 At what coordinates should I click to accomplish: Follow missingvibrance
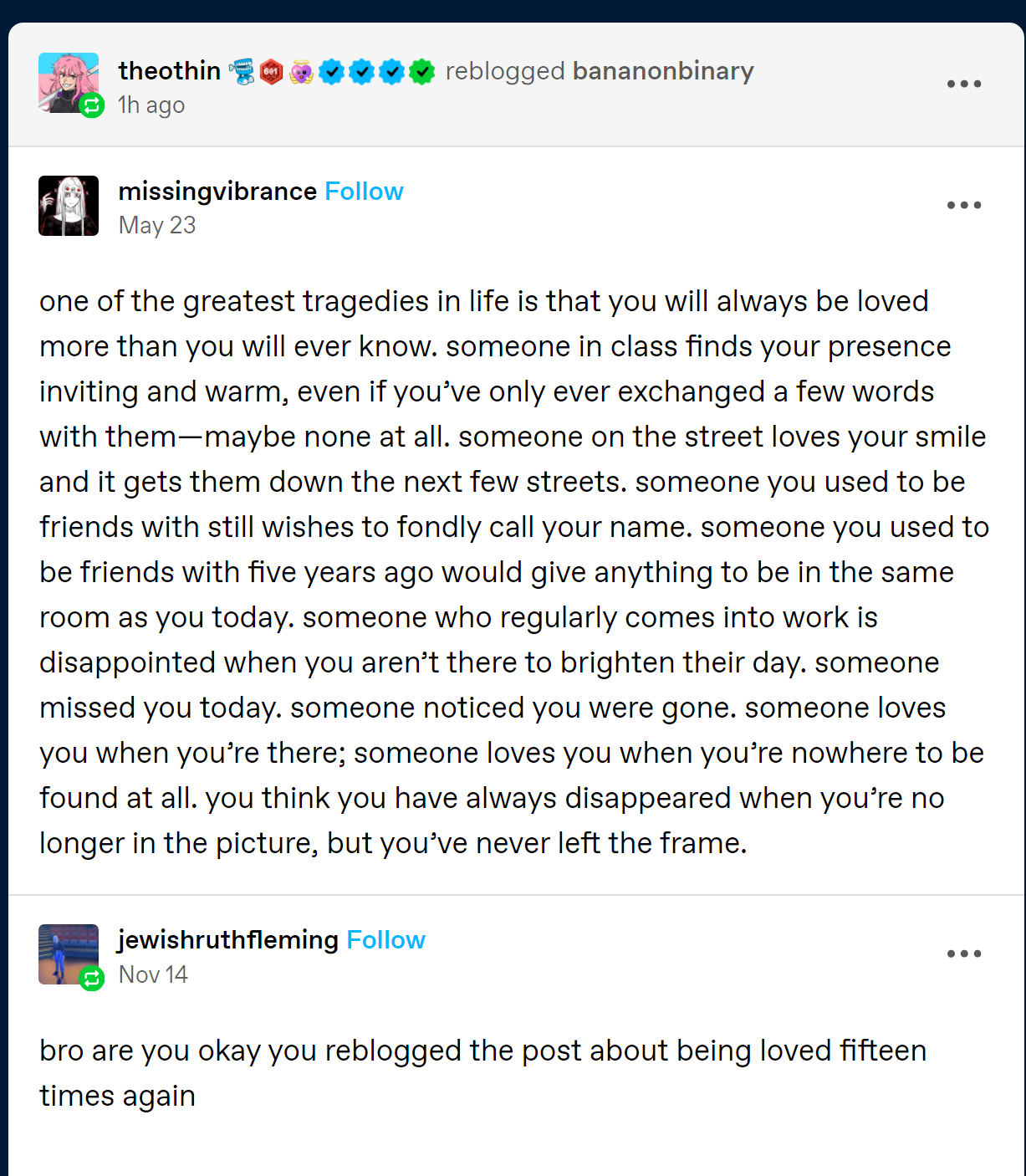click(364, 192)
